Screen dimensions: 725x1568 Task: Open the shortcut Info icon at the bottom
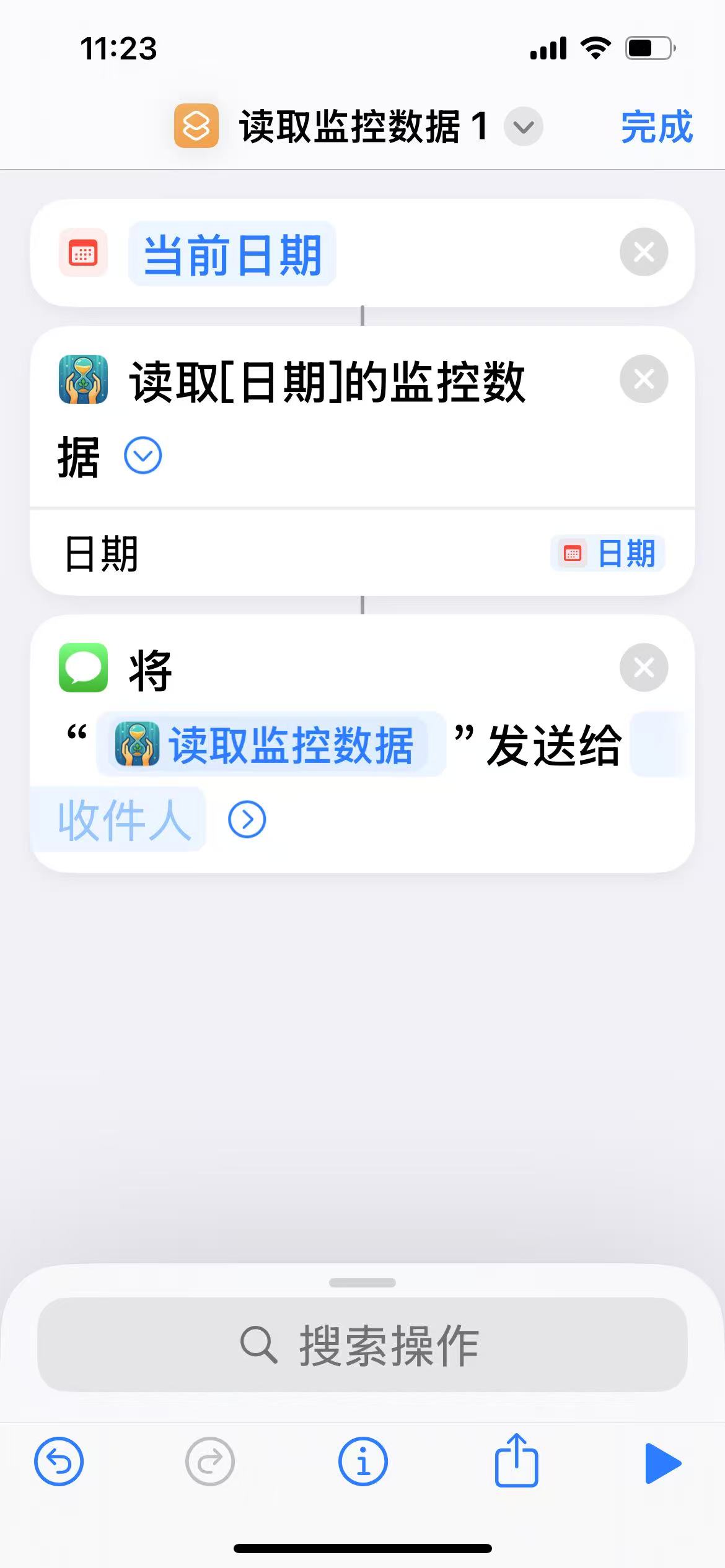(362, 1462)
